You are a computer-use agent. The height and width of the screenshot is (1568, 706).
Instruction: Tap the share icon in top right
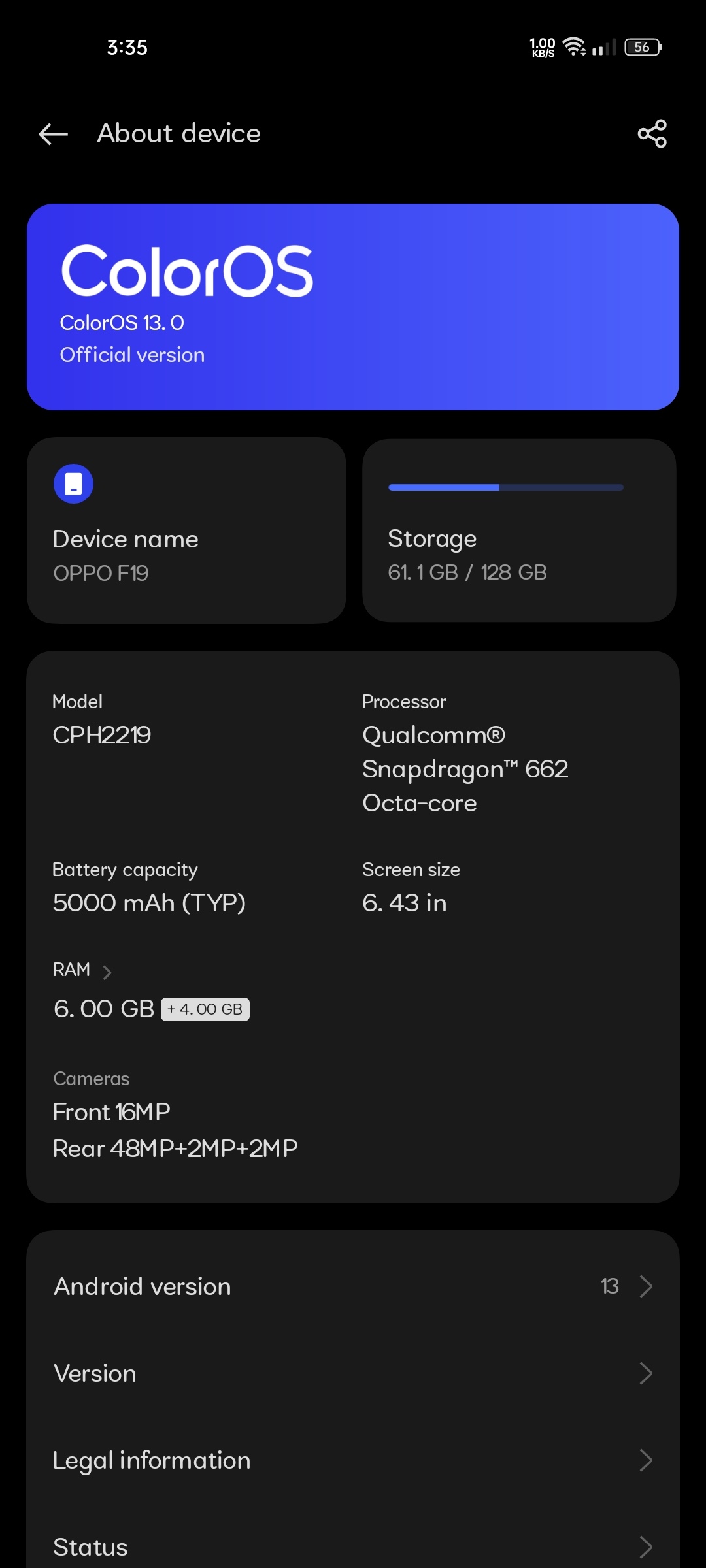point(652,134)
